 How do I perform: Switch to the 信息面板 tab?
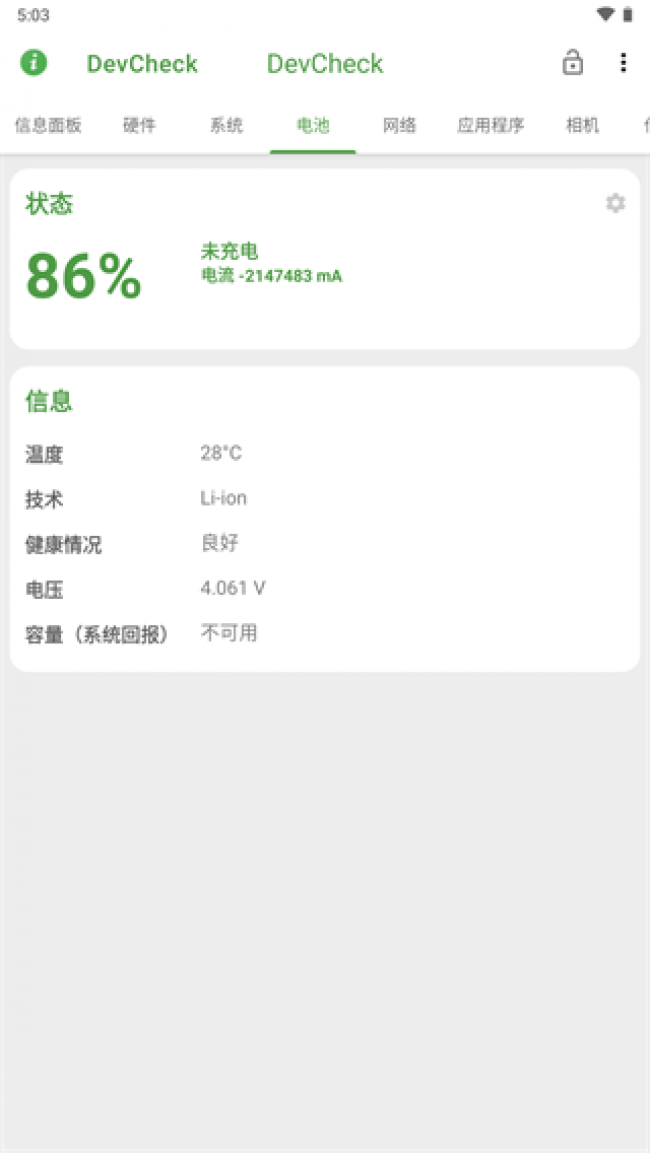coord(48,125)
